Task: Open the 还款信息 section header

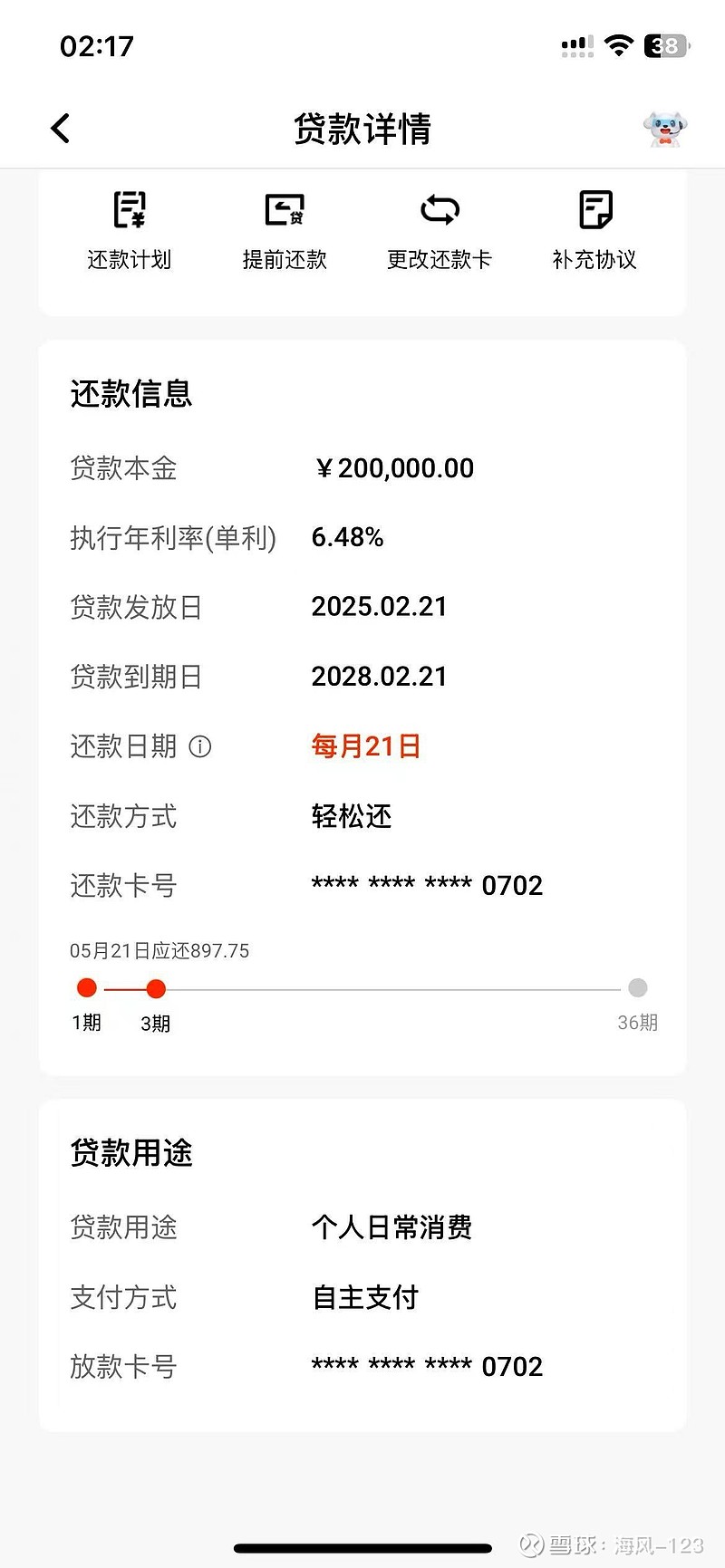Action: coord(132,394)
